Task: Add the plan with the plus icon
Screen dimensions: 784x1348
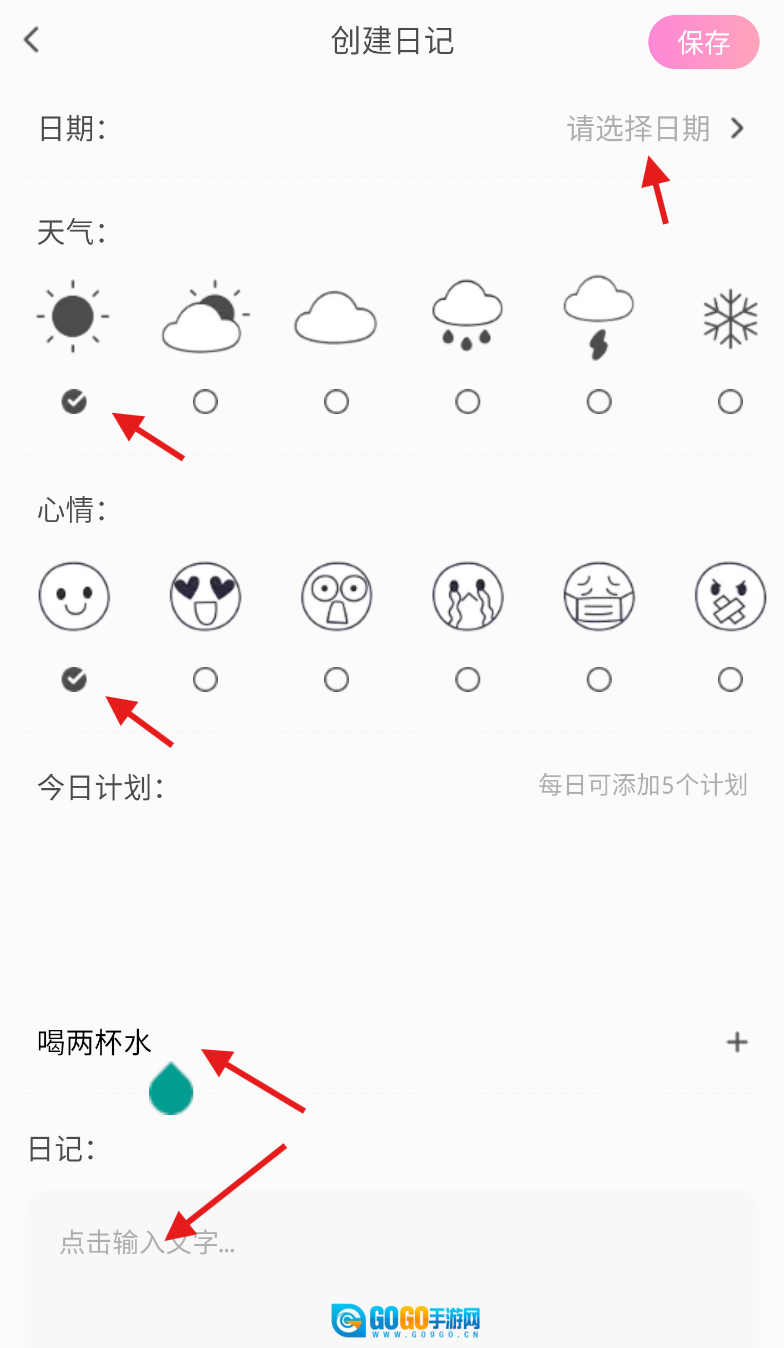Action: tap(737, 1042)
